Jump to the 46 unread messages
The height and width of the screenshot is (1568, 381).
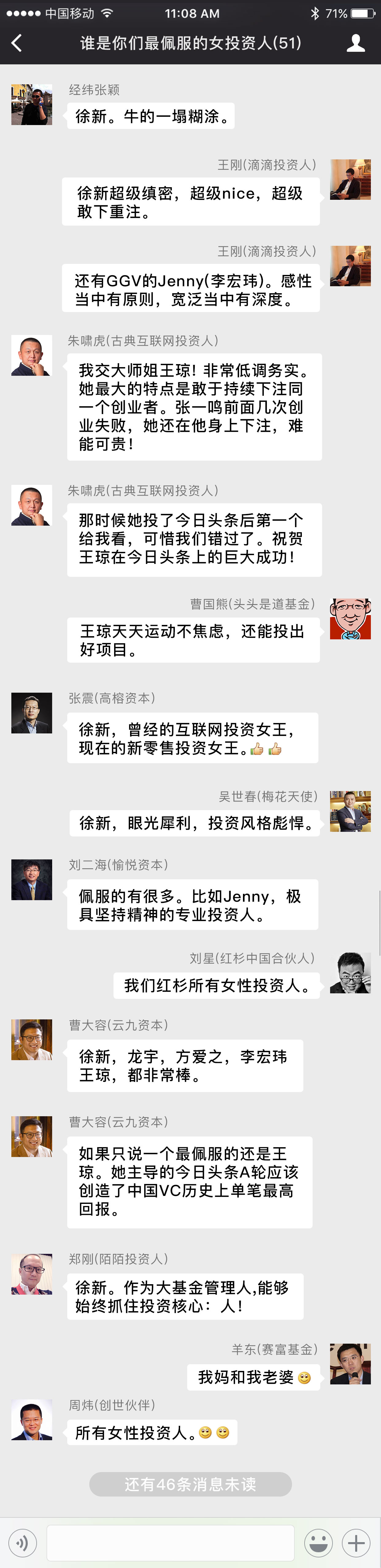point(190,1485)
